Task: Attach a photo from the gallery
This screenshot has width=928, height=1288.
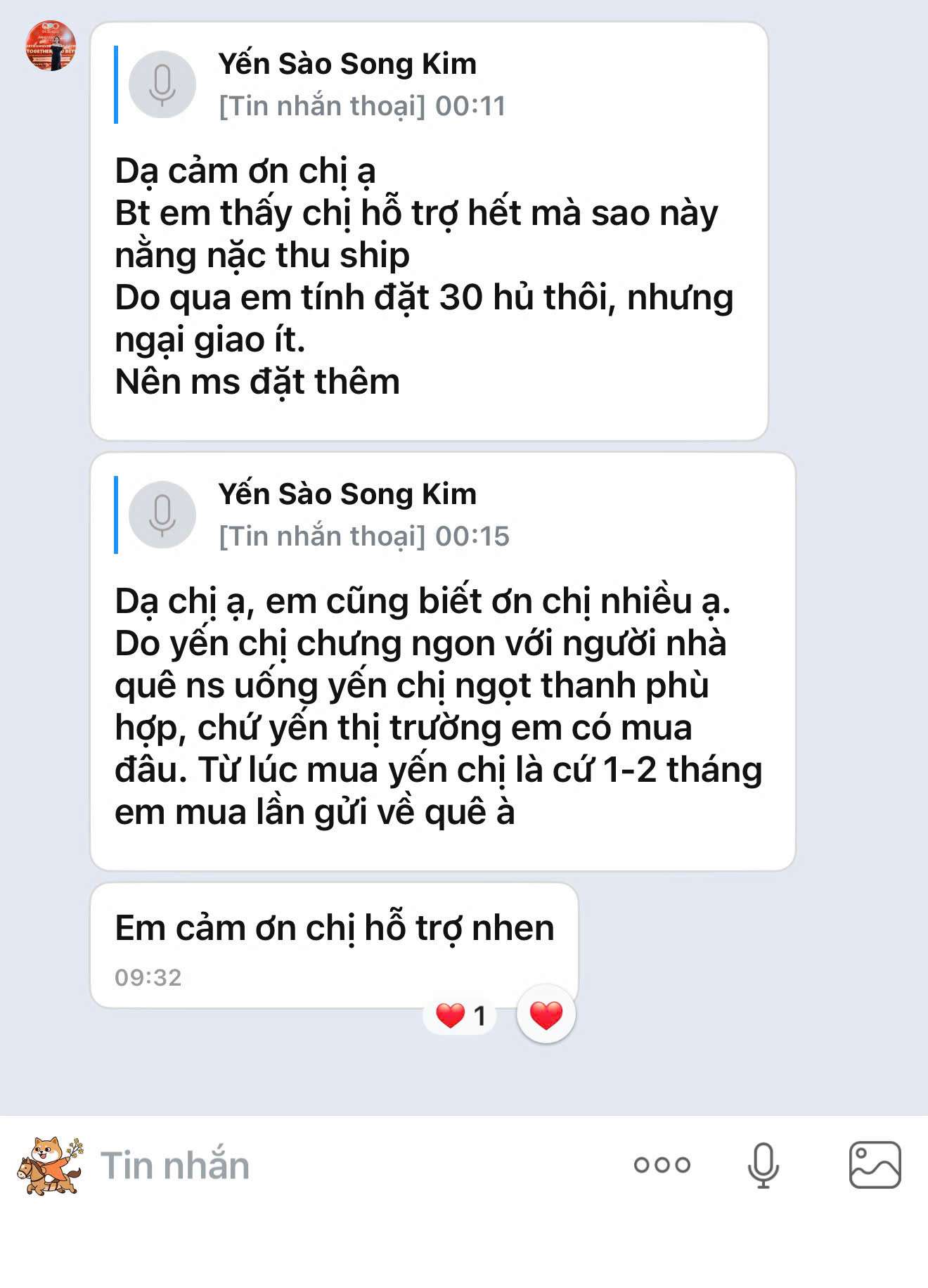Action: coord(875,1165)
